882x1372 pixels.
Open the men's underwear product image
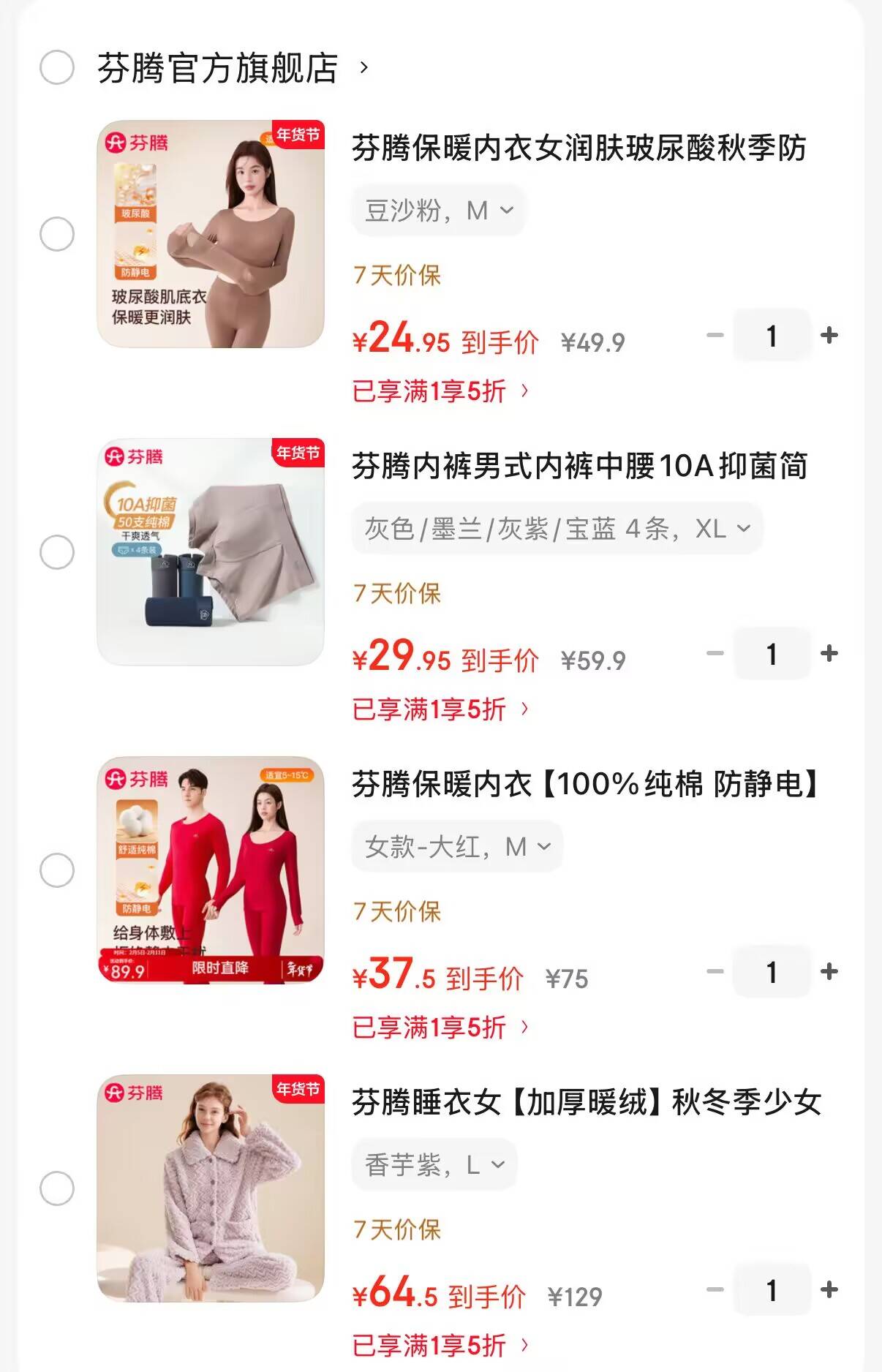click(x=211, y=551)
